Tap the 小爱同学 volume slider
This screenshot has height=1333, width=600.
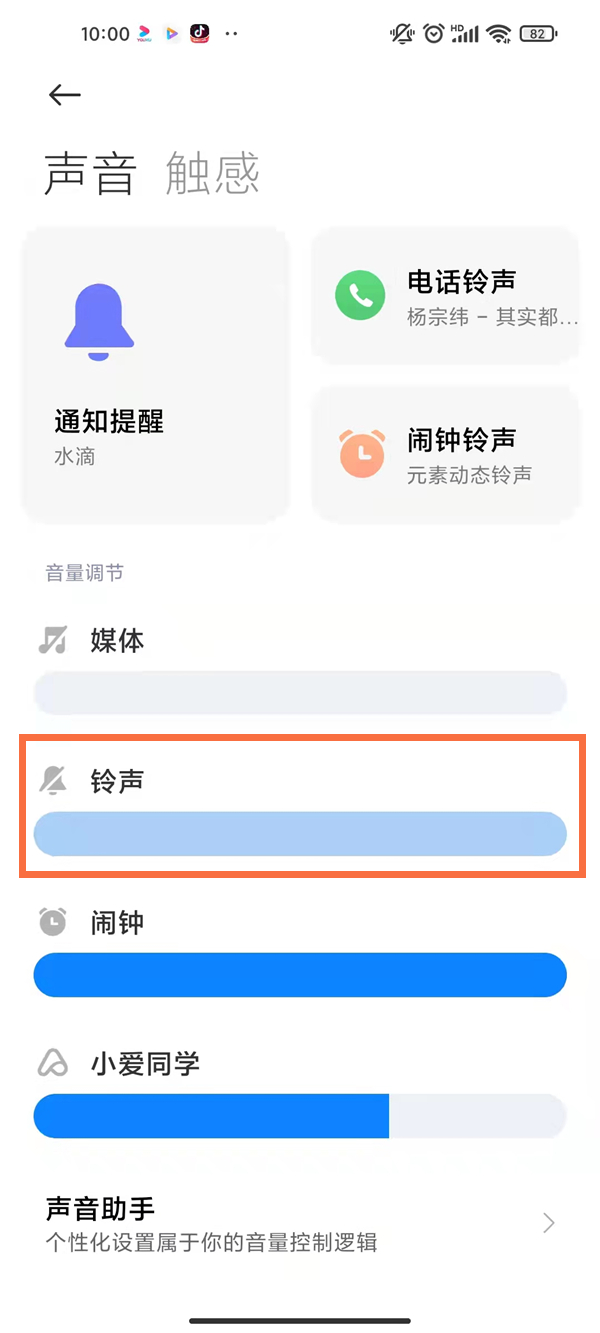click(x=300, y=1116)
